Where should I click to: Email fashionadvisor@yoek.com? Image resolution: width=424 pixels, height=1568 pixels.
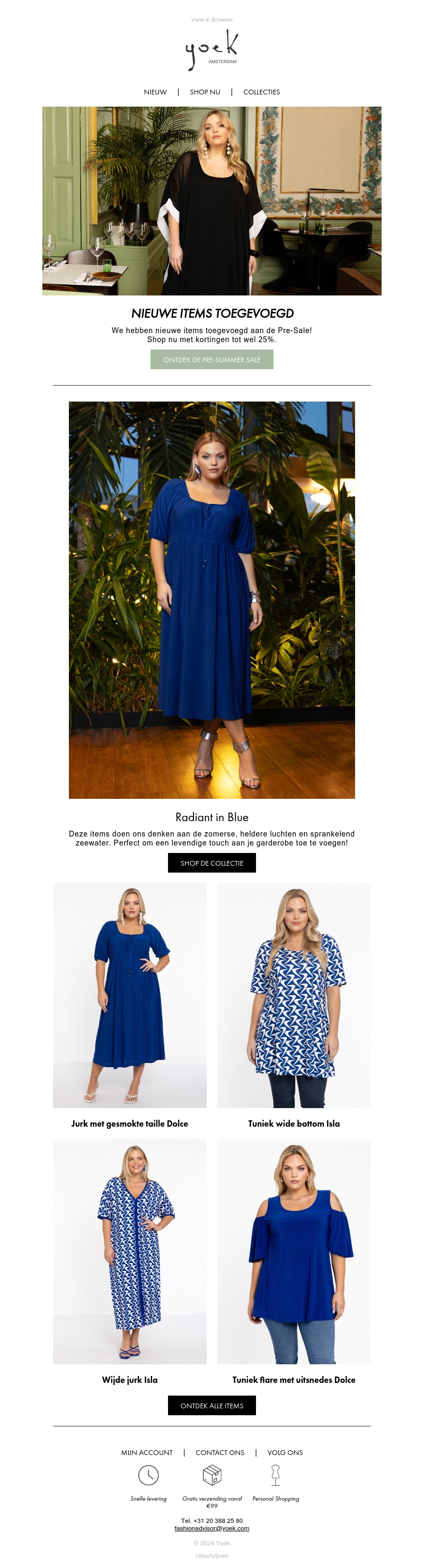211,1528
